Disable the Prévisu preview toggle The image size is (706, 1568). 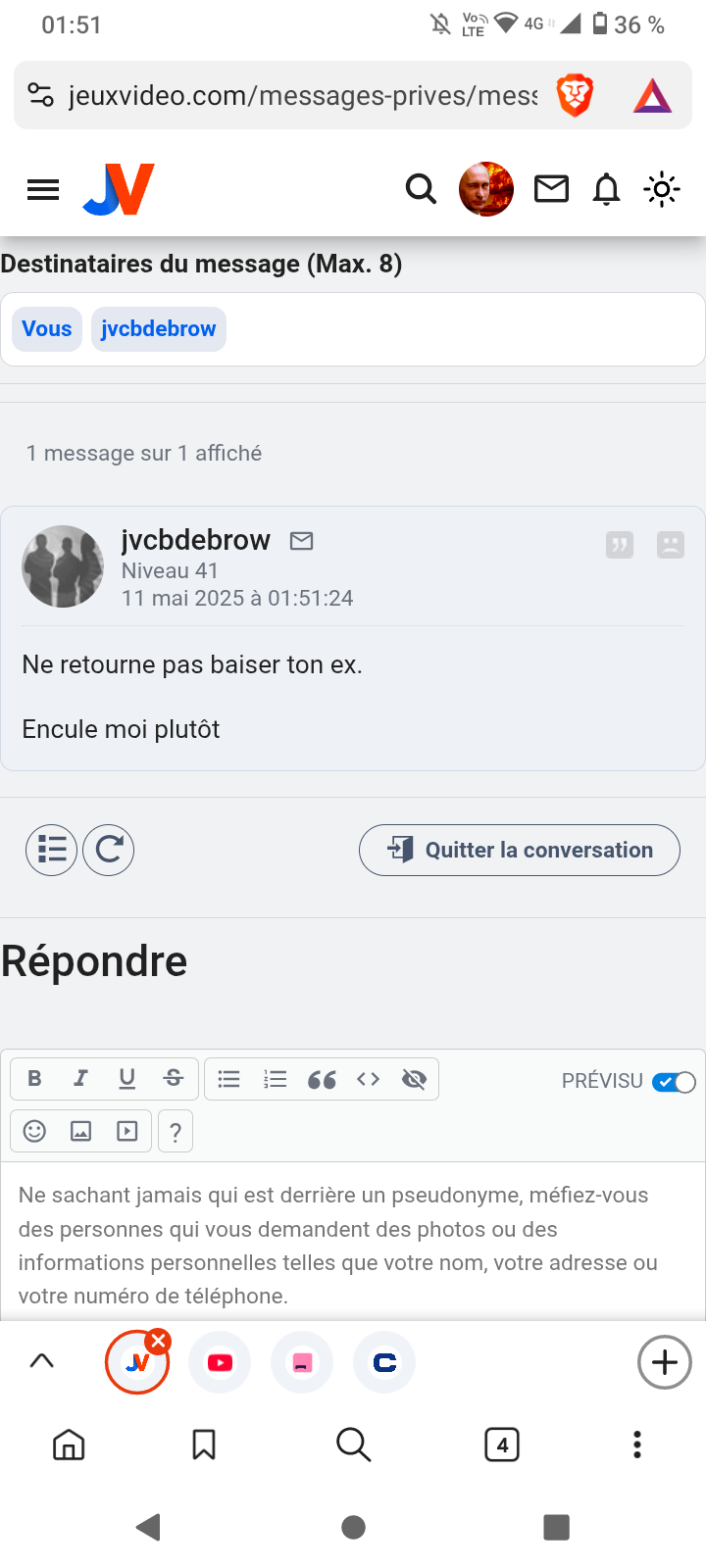coord(674,1082)
